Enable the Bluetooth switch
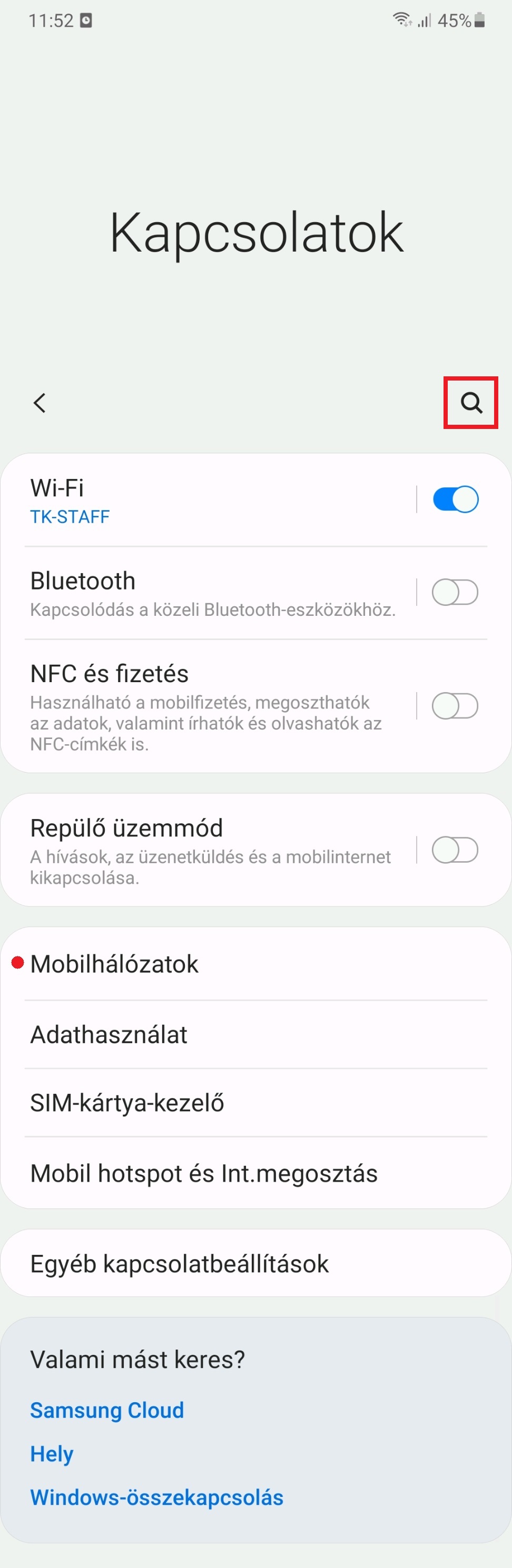This screenshot has width=512, height=1568. click(x=455, y=592)
